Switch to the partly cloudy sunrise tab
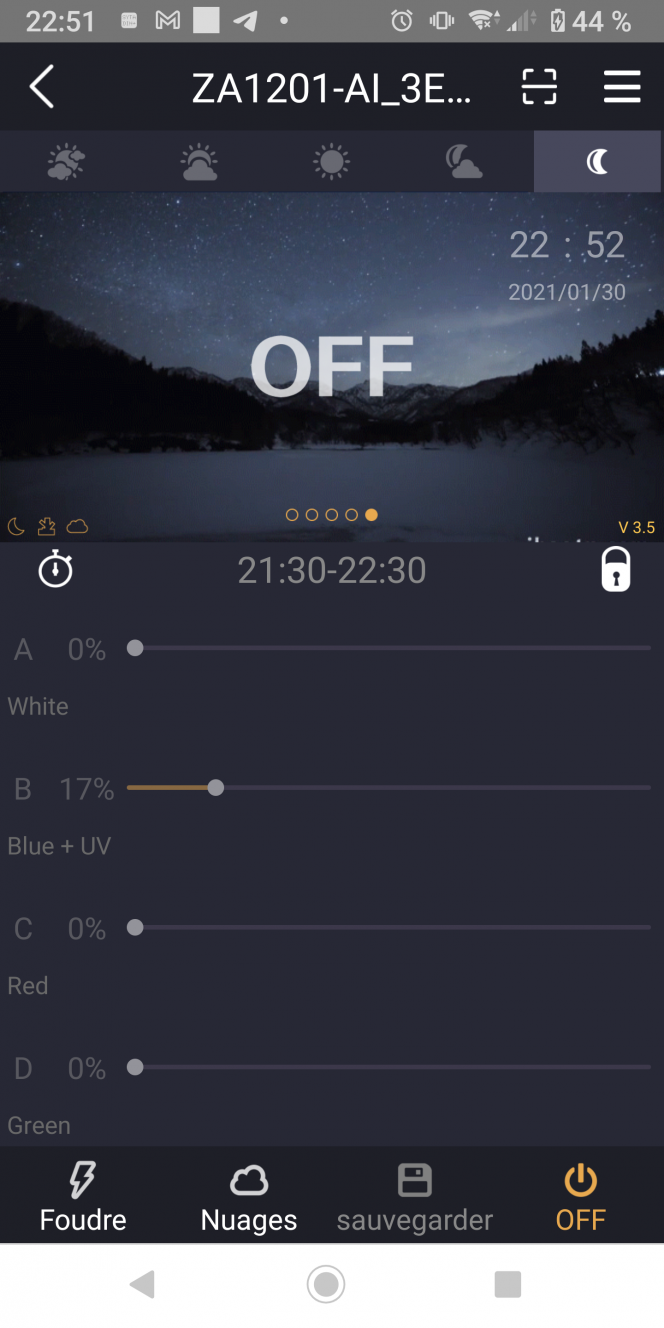664x1328 pixels. point(66,161)
